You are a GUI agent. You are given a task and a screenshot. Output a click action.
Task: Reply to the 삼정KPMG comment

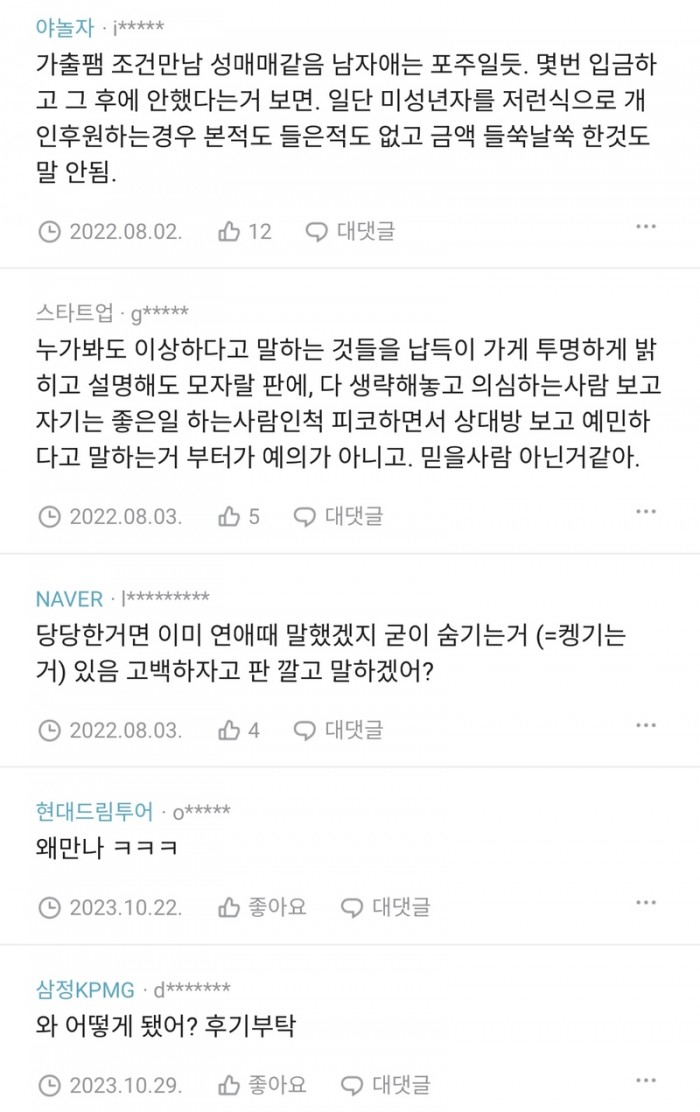click(x=386, y=1085)
